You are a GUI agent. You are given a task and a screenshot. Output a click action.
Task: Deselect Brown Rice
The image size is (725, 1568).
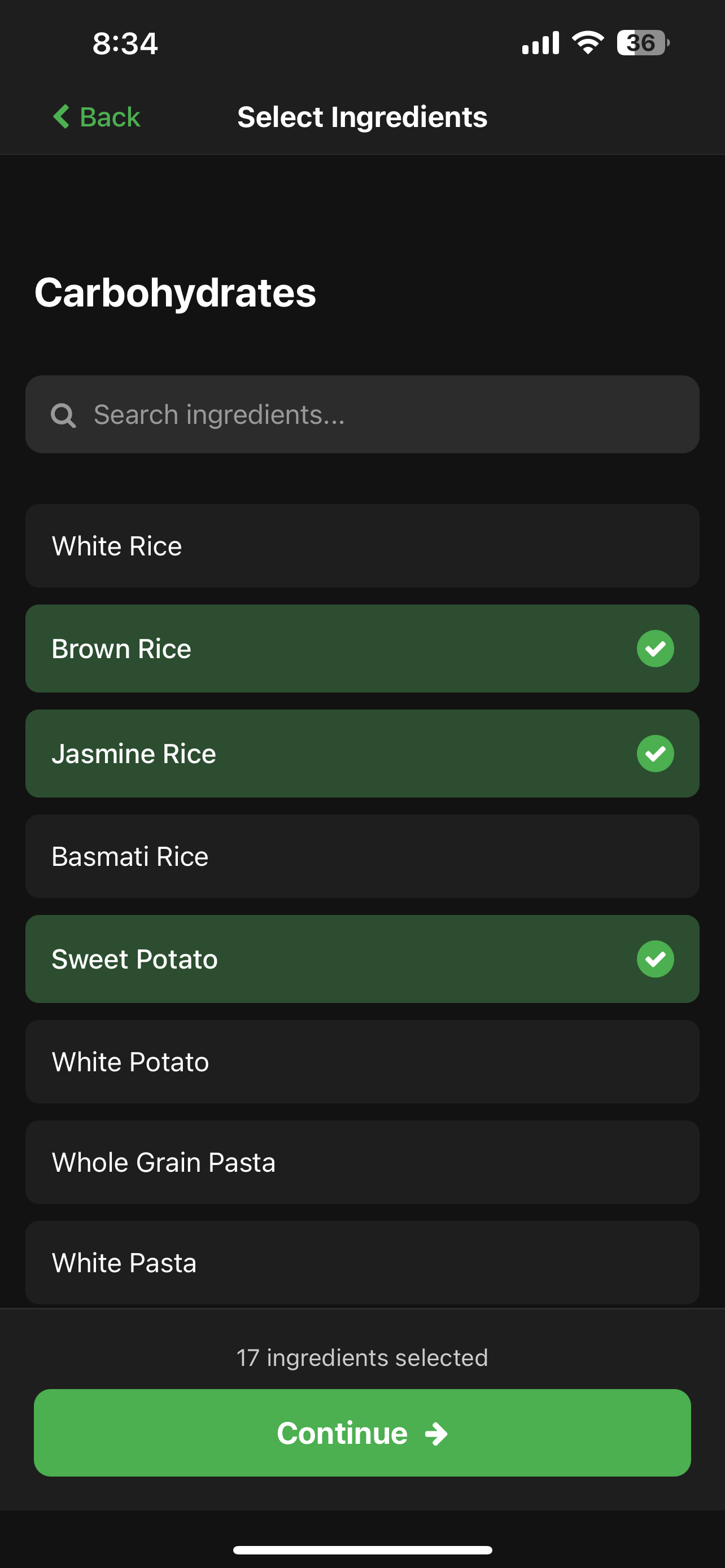coord(362,649)
